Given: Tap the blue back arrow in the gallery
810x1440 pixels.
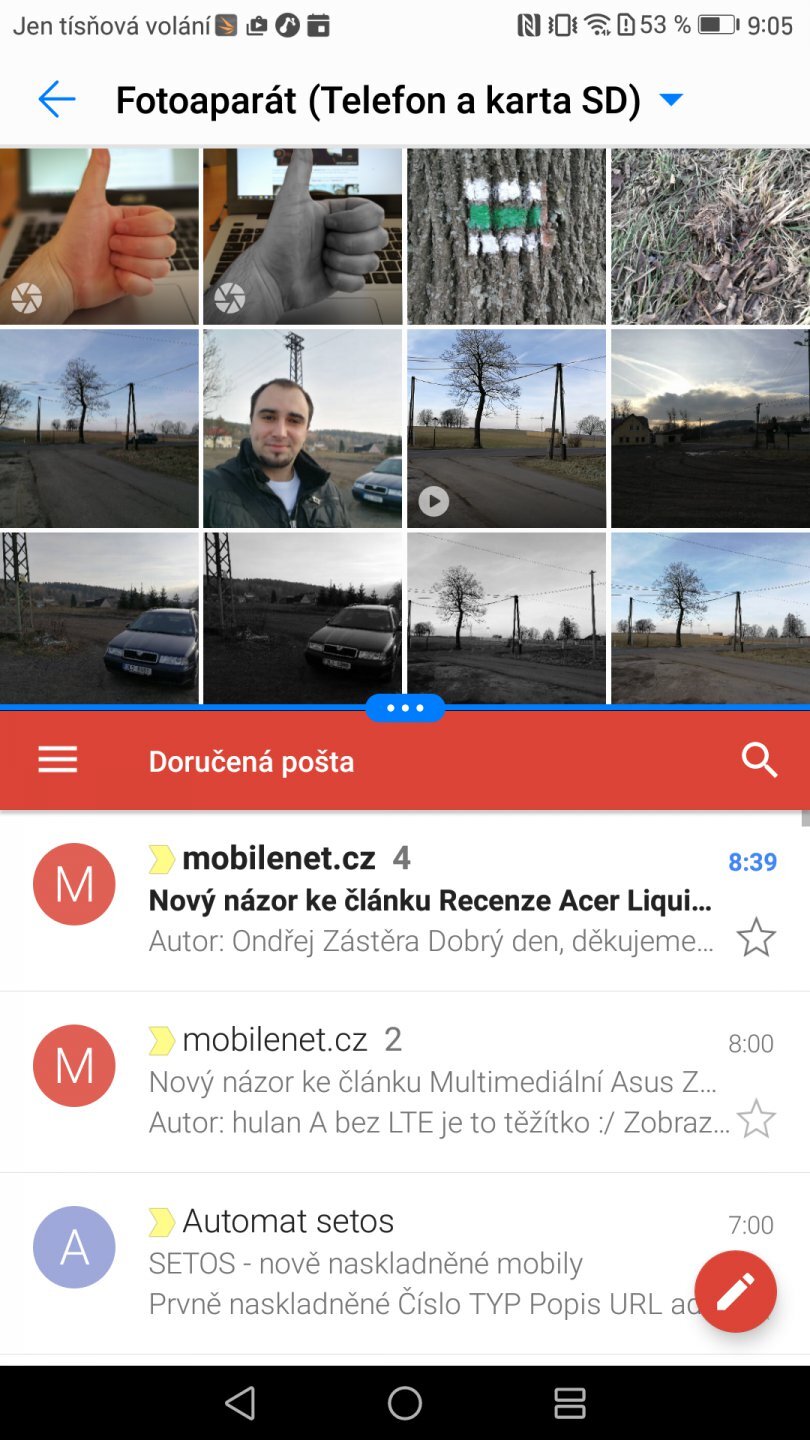Looking at the screenshot, I should (x=56, y=99).
